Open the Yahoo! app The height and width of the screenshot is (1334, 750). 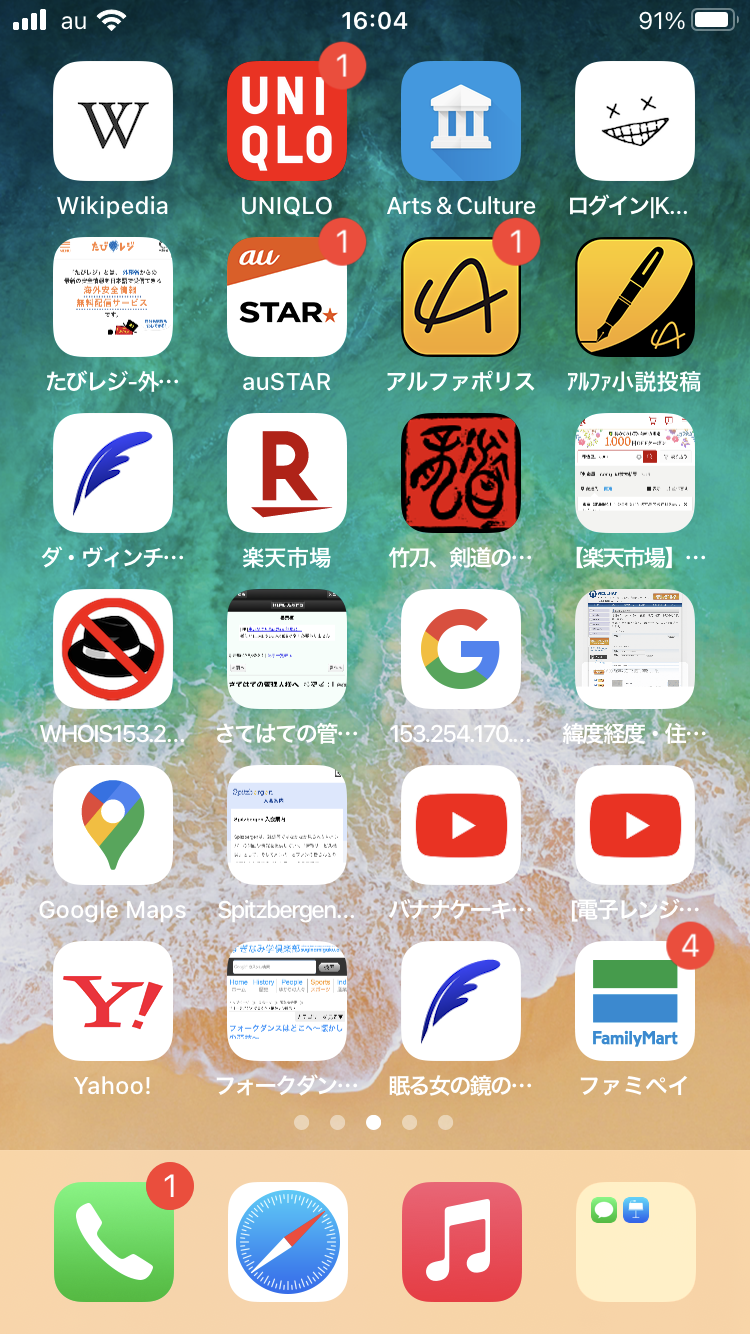click(113, 1001)
